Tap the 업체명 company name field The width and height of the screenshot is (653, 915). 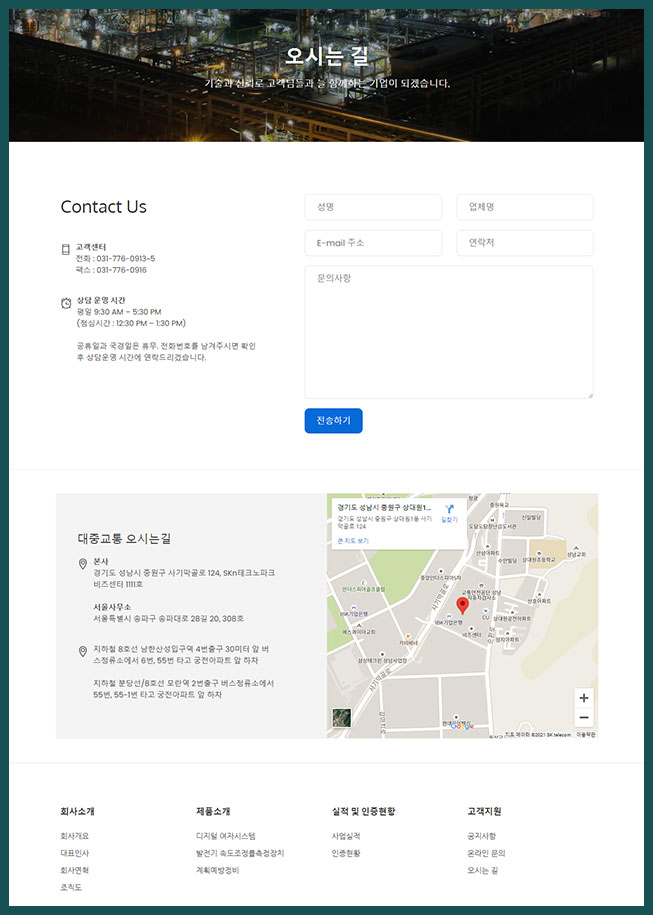[524, 207]
